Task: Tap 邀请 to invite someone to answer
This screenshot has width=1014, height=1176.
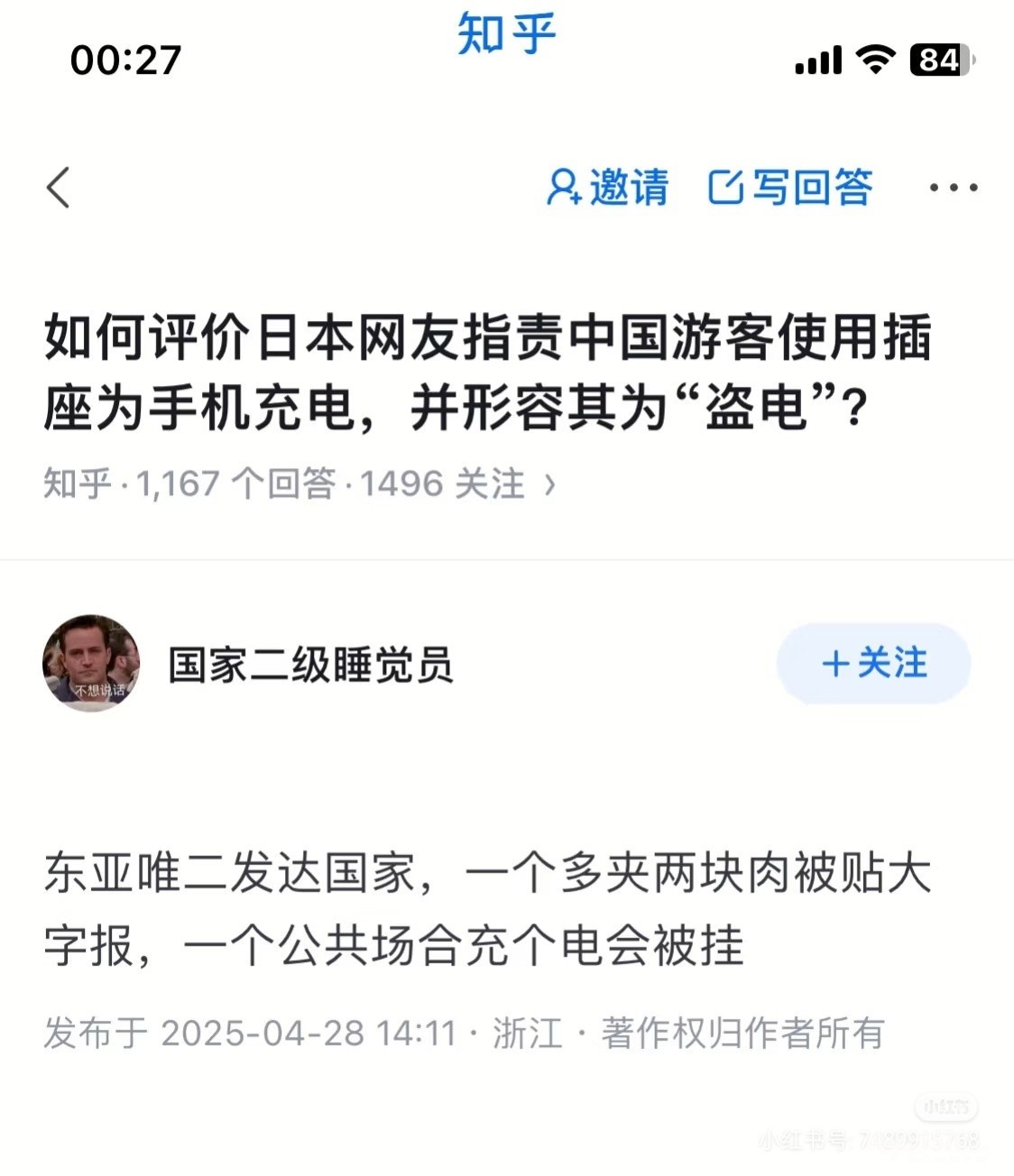Action: point(608,188)
